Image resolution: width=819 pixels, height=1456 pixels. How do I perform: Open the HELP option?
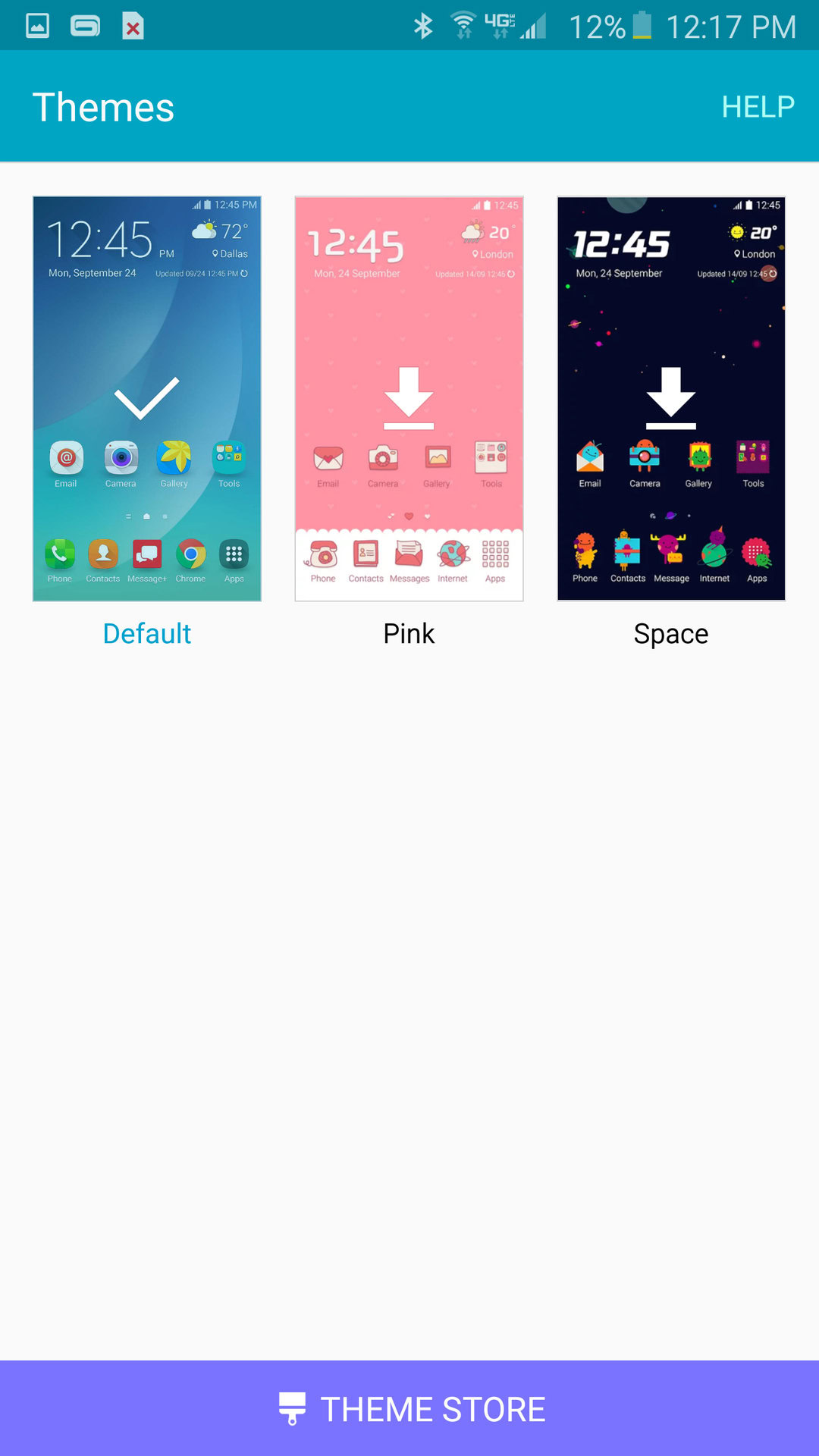coord(758,107)
